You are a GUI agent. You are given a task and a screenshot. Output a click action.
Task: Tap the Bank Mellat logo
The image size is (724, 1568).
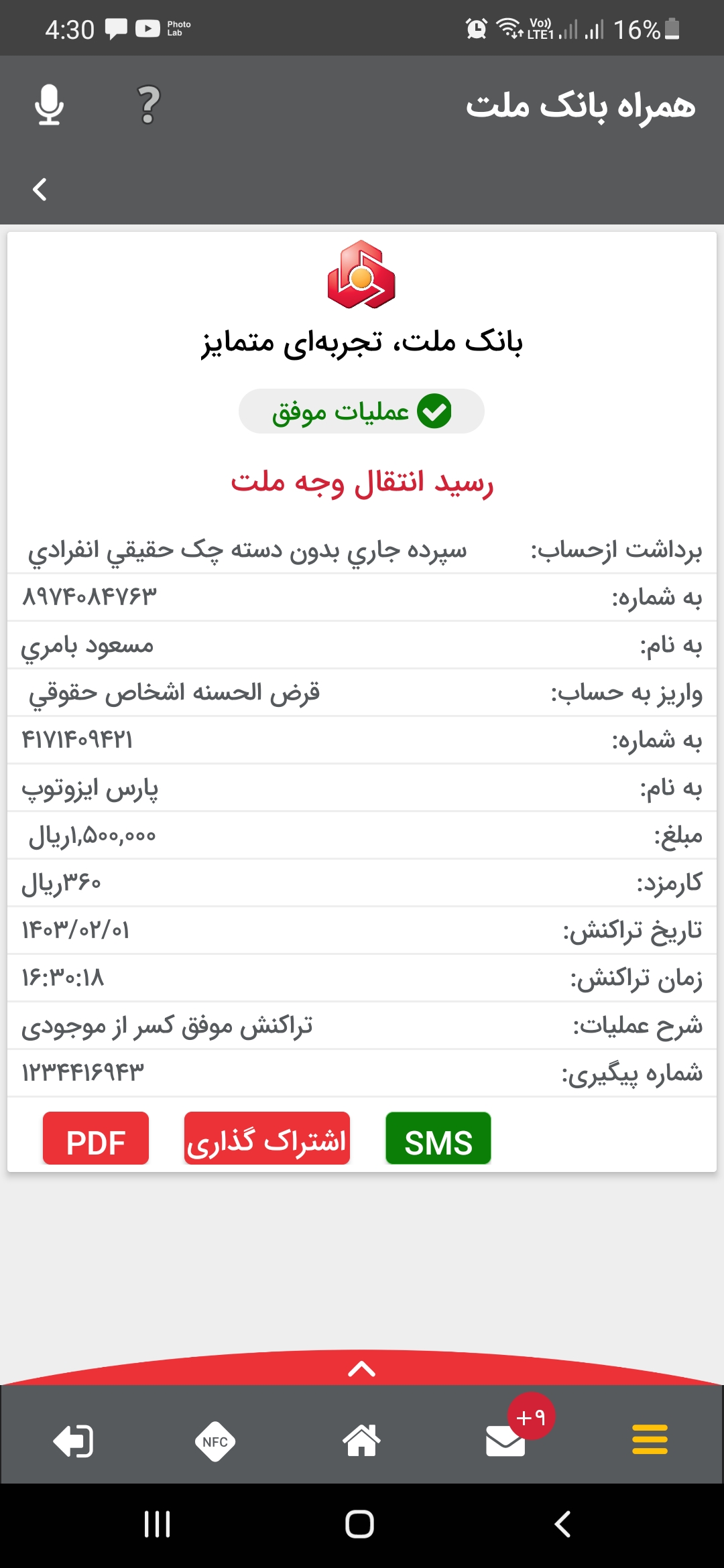click(362, 276)
